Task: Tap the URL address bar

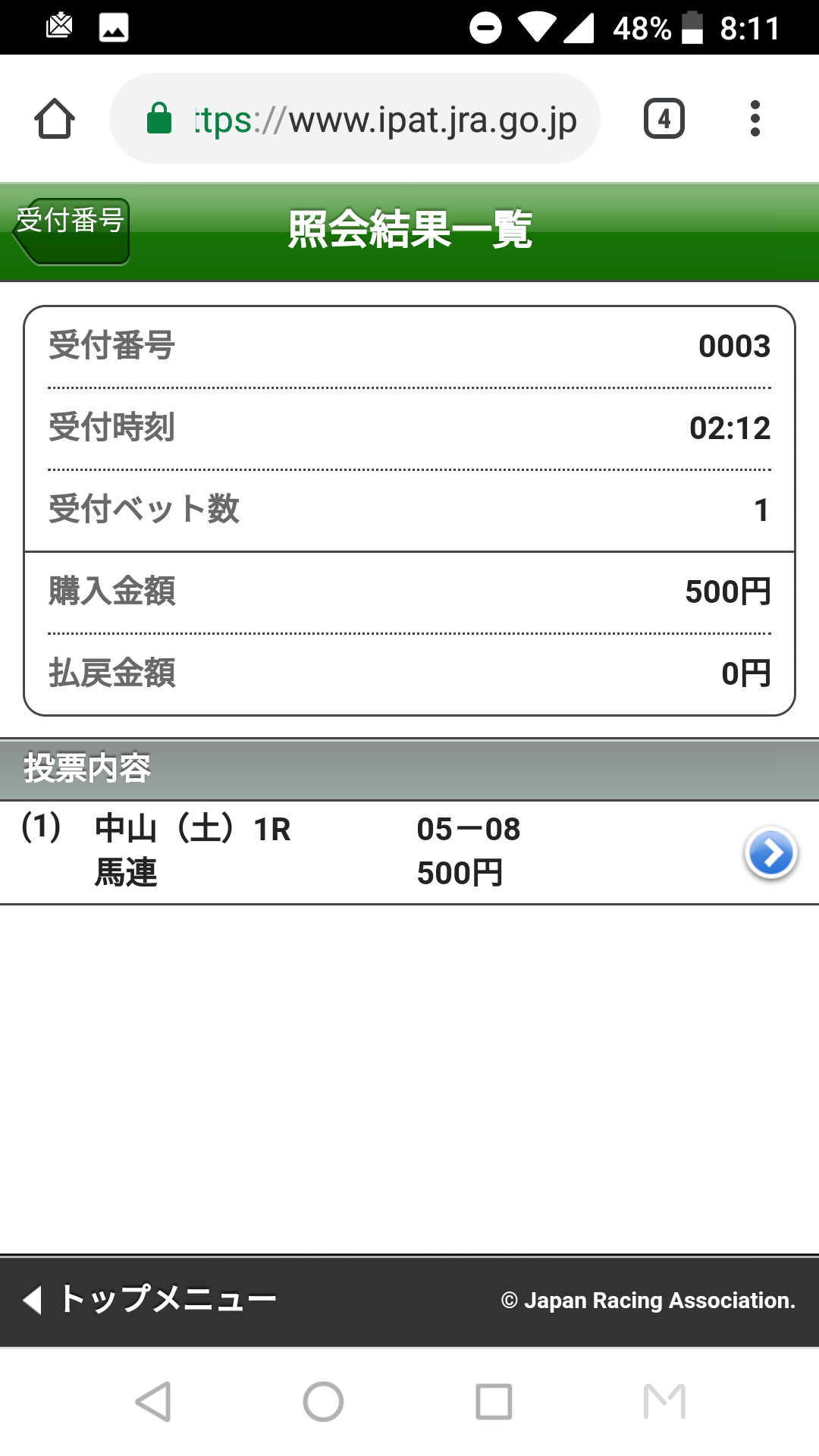Action: pos(355,118)
